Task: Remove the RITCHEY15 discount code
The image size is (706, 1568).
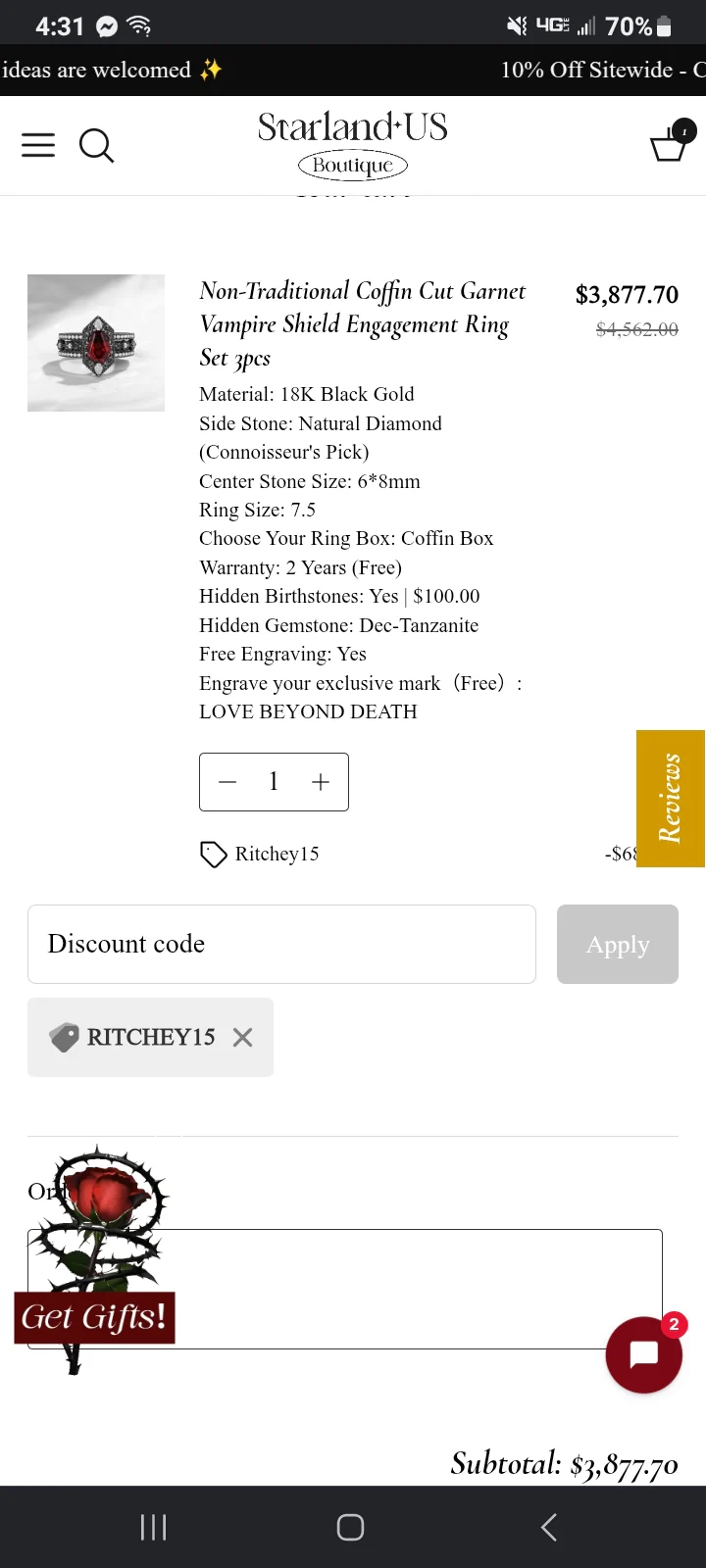Action: (242, 1038)
